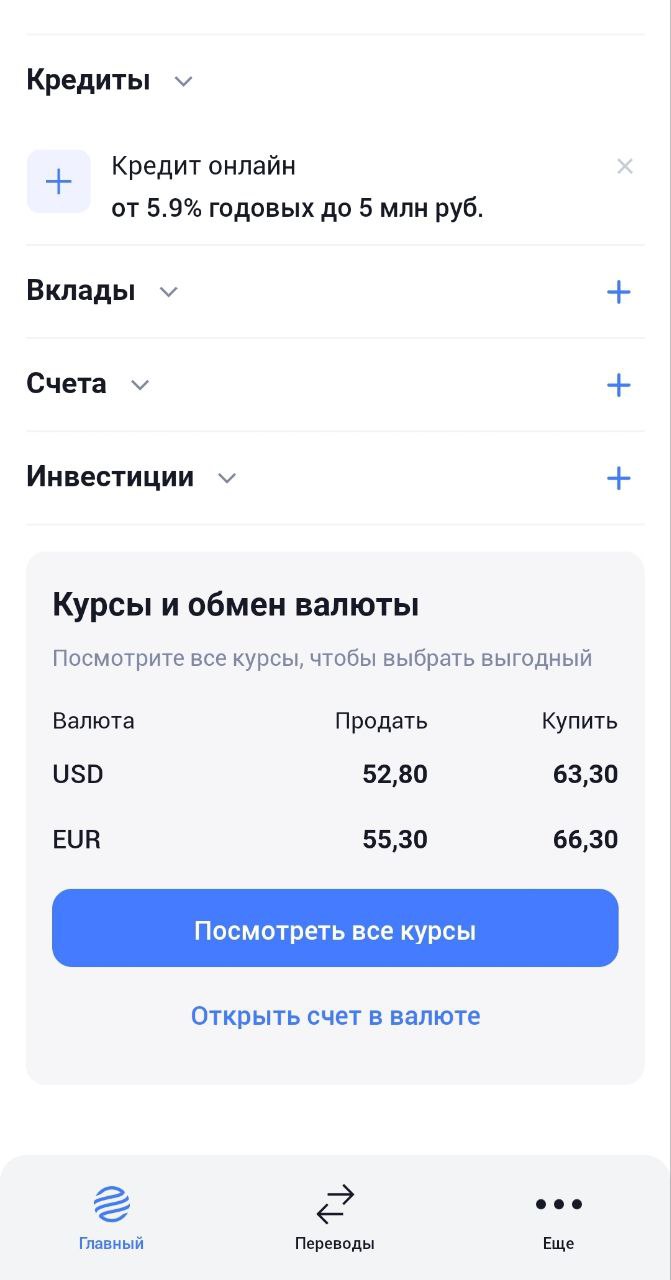Viewport: 671px width, 1280px height.
Task: Switch to the Главный tab
Action: click(x=112, y=1218)
